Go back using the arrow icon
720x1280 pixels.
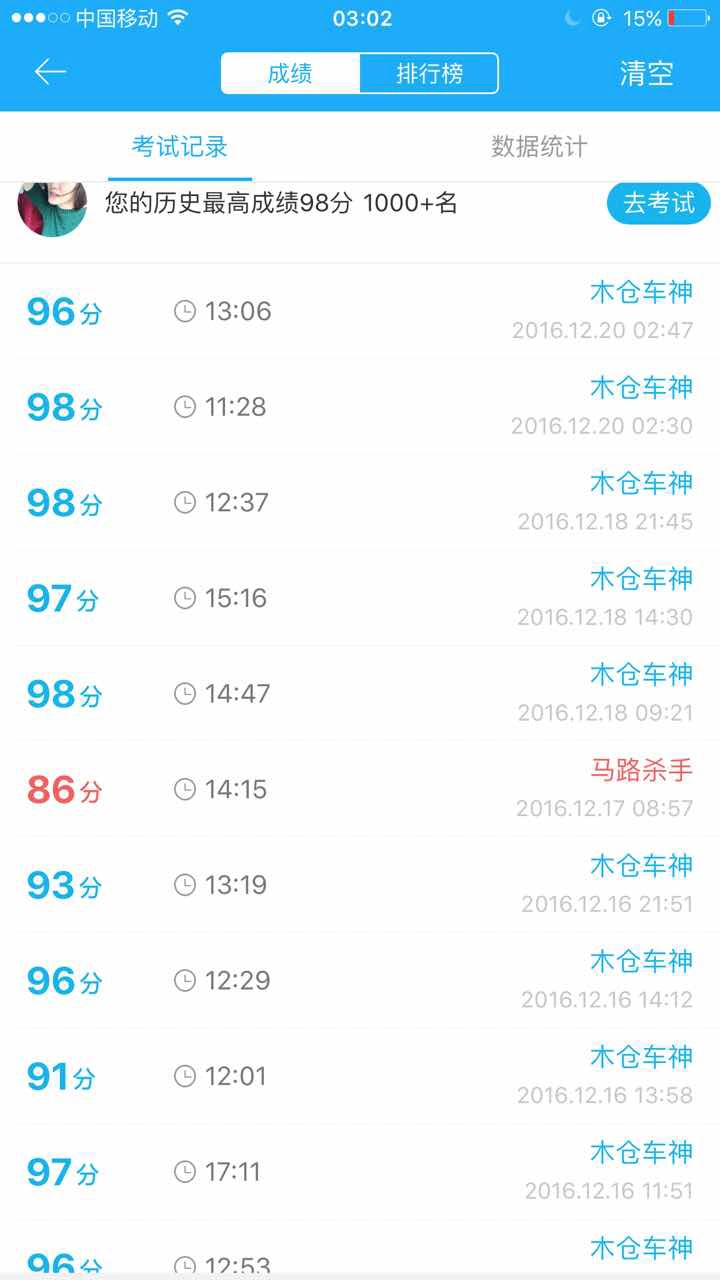pyautogui.click(x=50, y=72)
